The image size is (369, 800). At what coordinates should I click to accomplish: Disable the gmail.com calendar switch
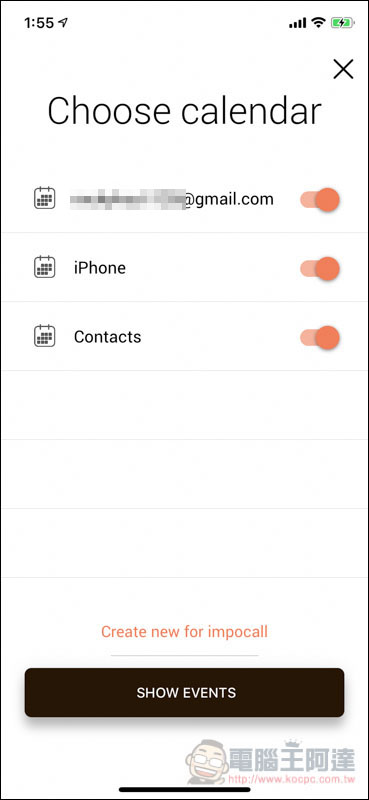(x=320, y=199)
